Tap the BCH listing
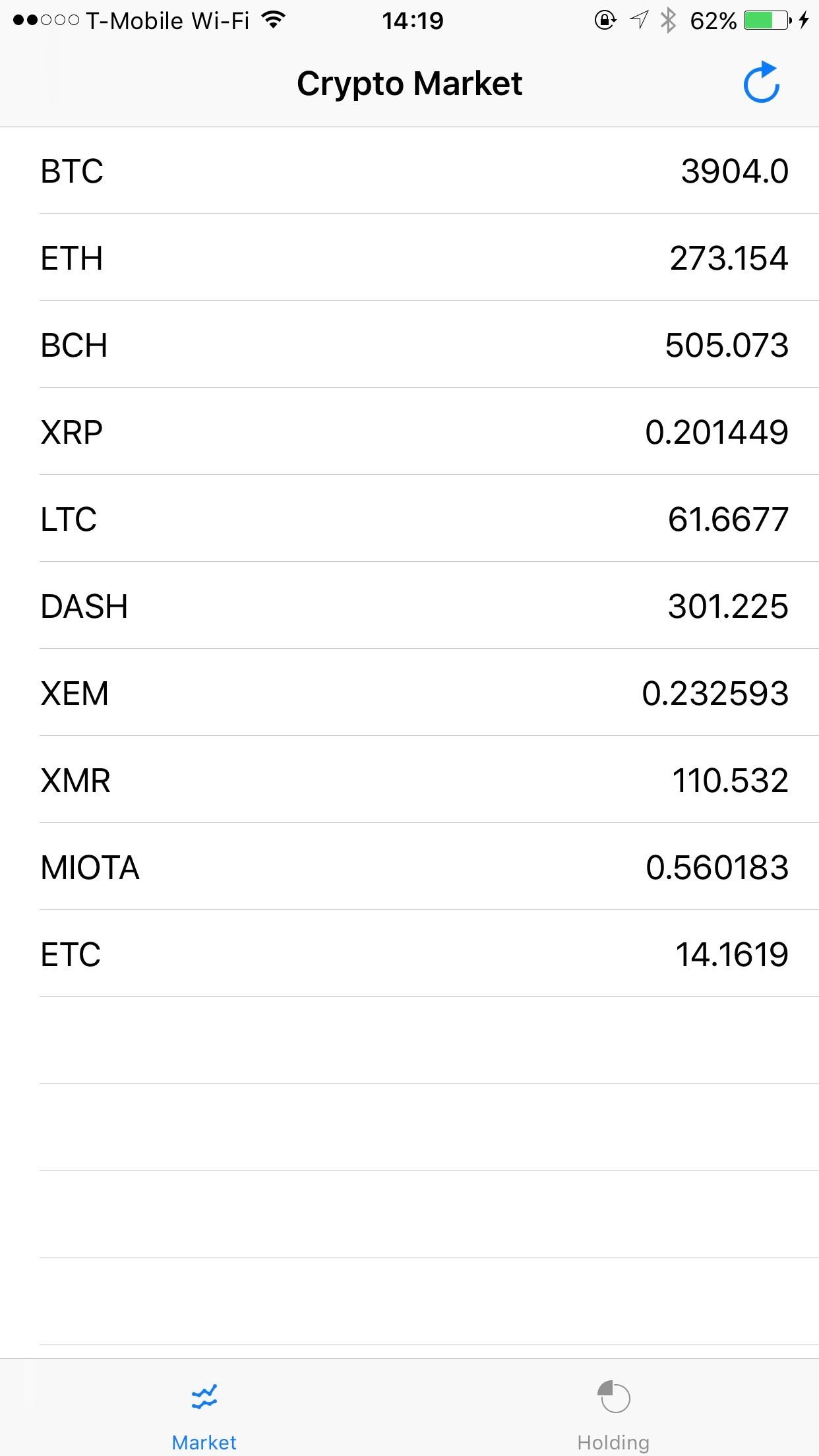 [409, 344]
